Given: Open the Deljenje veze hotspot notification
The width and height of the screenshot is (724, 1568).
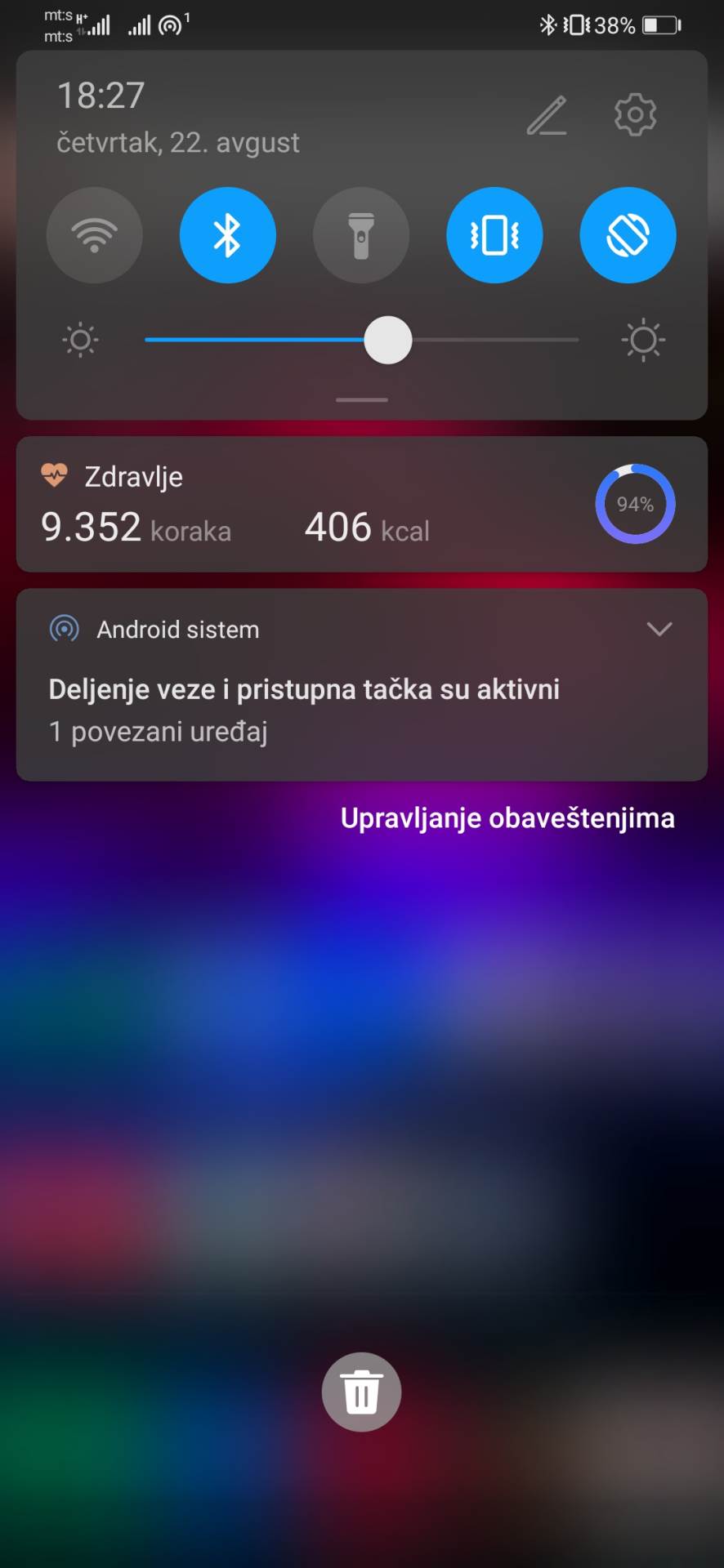Looking at the screenshot, I should click(x=304, y=709).
